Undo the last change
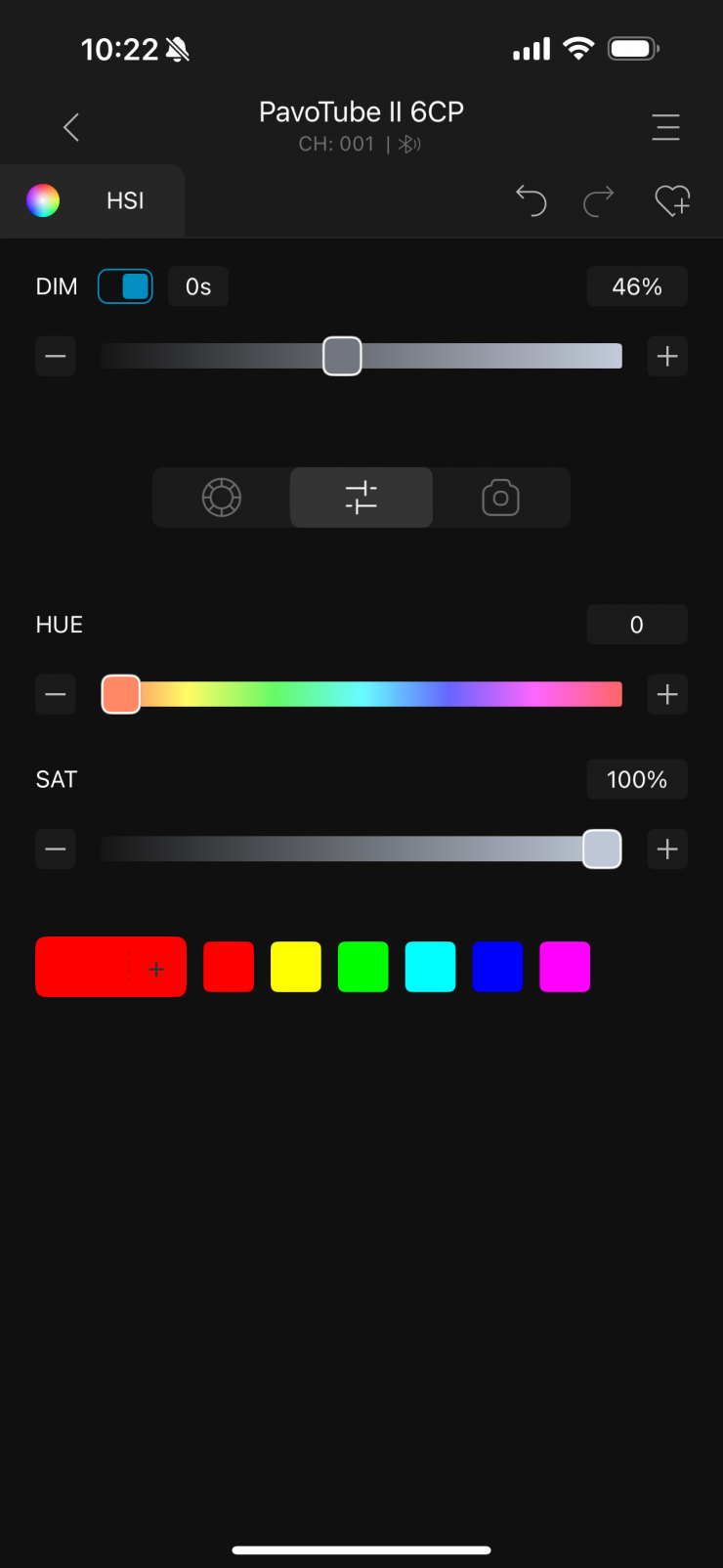This screenshot has width=723, height=1568. click(531, 200)
